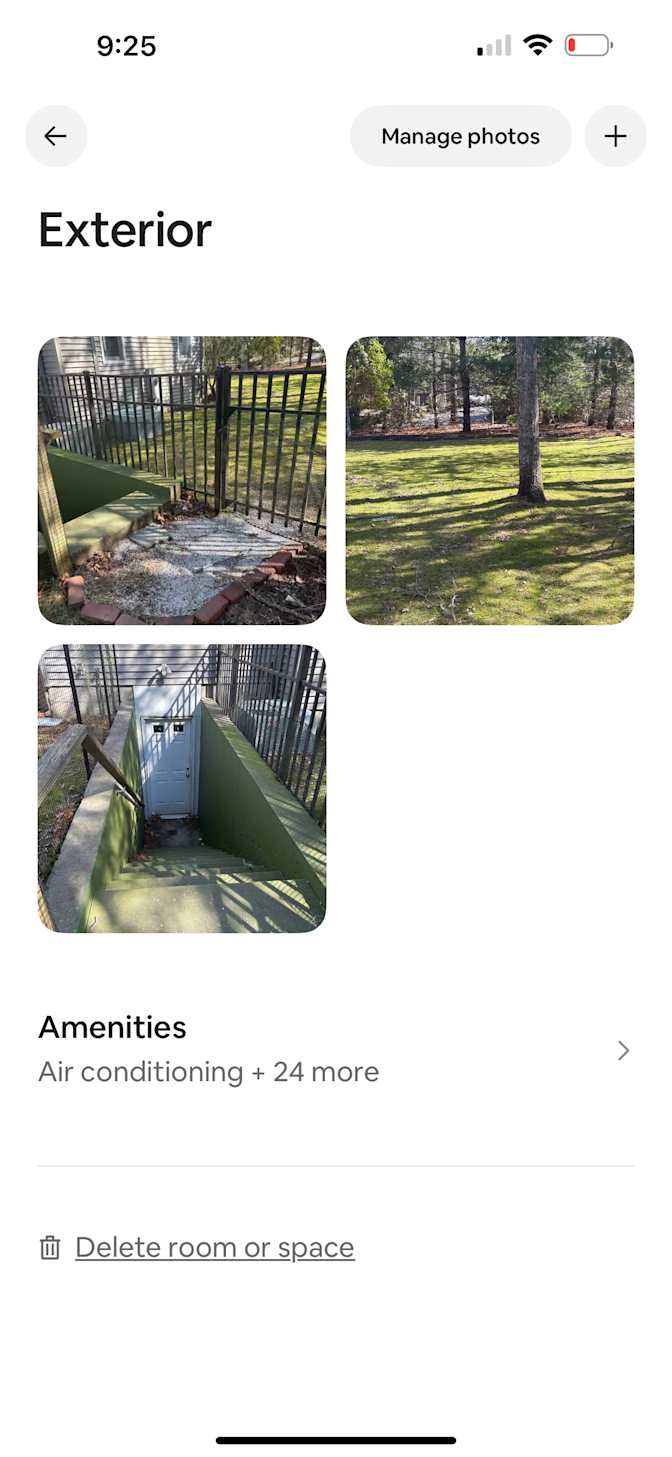The height and width of the screenshot is (1457, 672).
Task: Tap Manage photos
Action: [x=460, y=136]
